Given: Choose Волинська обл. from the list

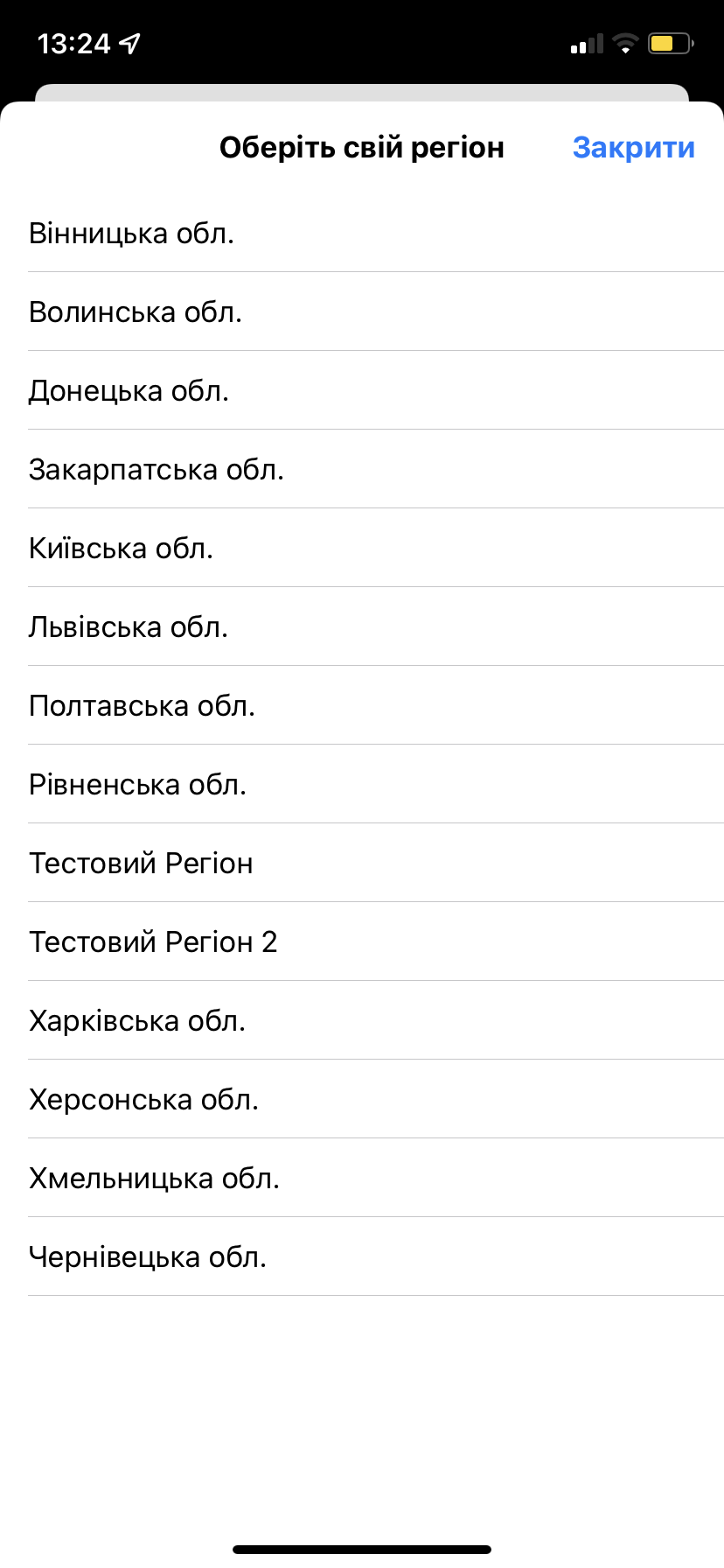Looking at the screenshot, I should tap(136, 312).
